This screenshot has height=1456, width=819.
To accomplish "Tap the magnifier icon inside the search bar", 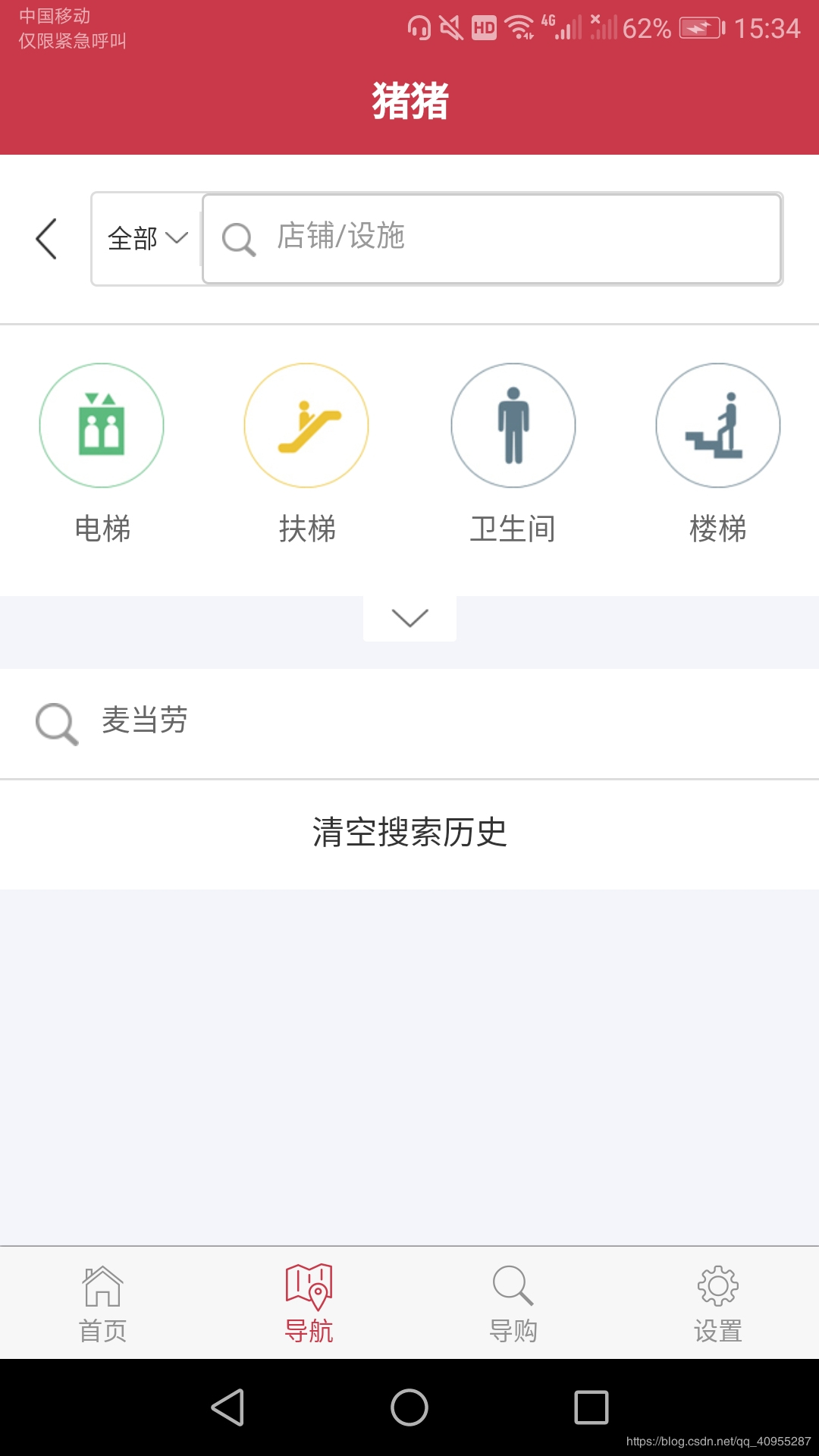I will [239, 239].
